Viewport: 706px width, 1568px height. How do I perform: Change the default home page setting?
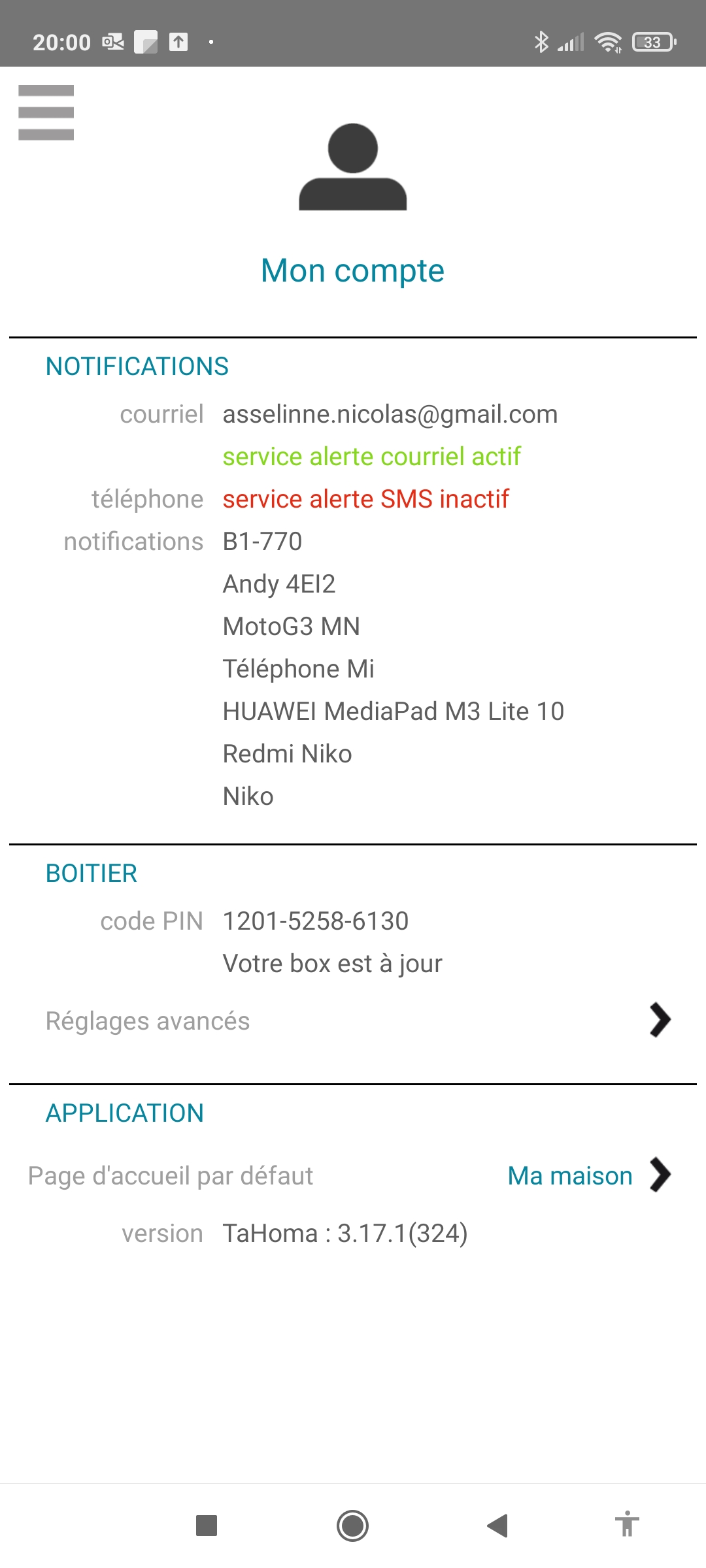point(588,1176)
